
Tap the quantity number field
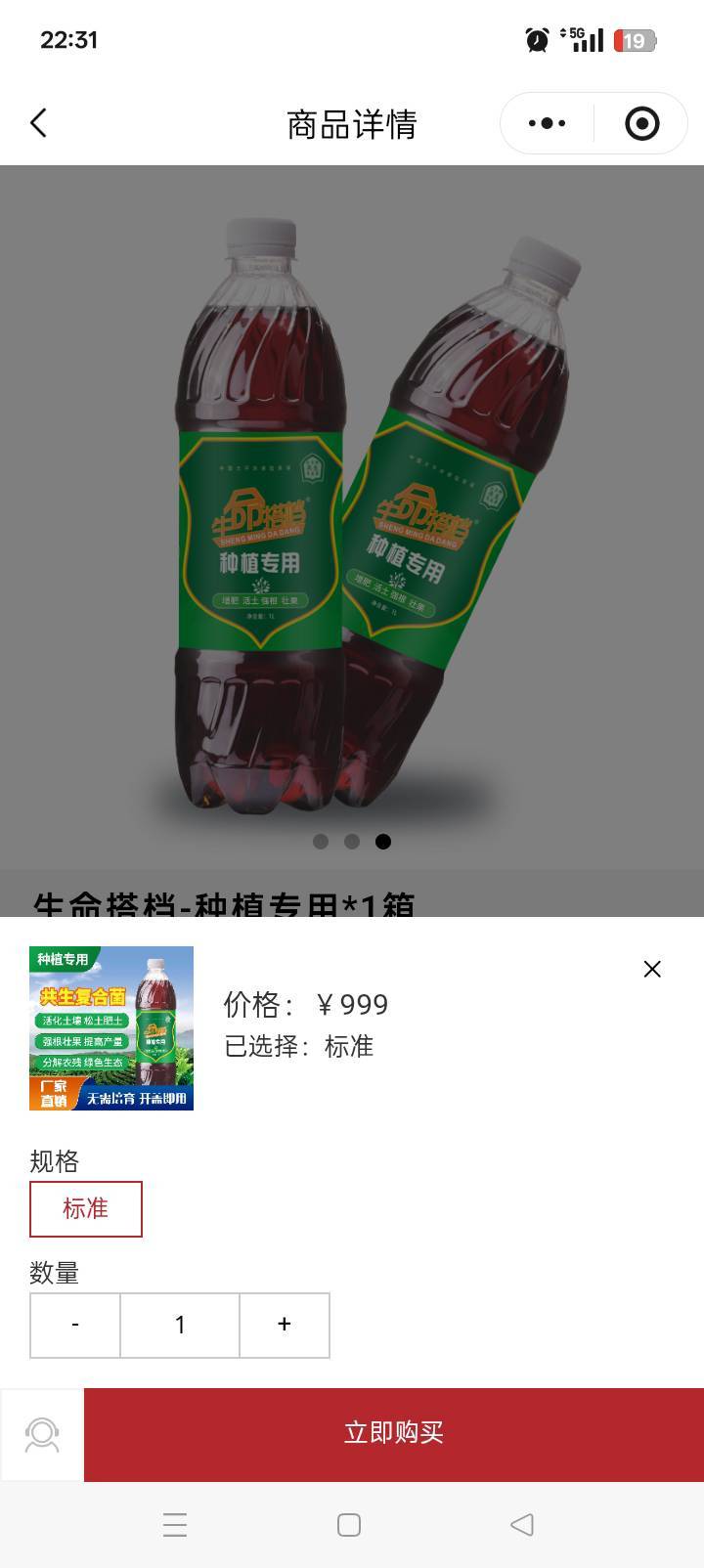[180, 1325]
